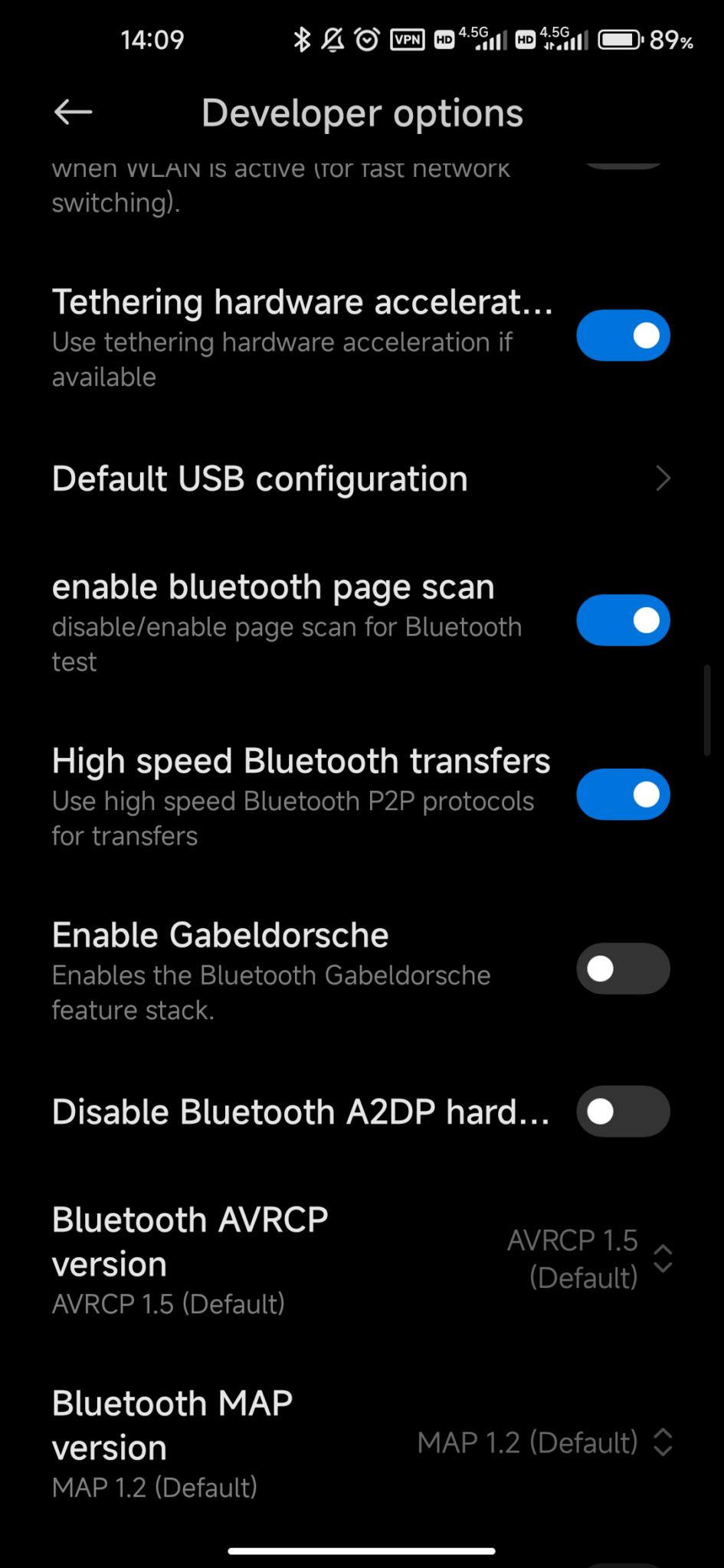
Task: Turn off Tethering hardware acceleration switch
Action: 623,335
